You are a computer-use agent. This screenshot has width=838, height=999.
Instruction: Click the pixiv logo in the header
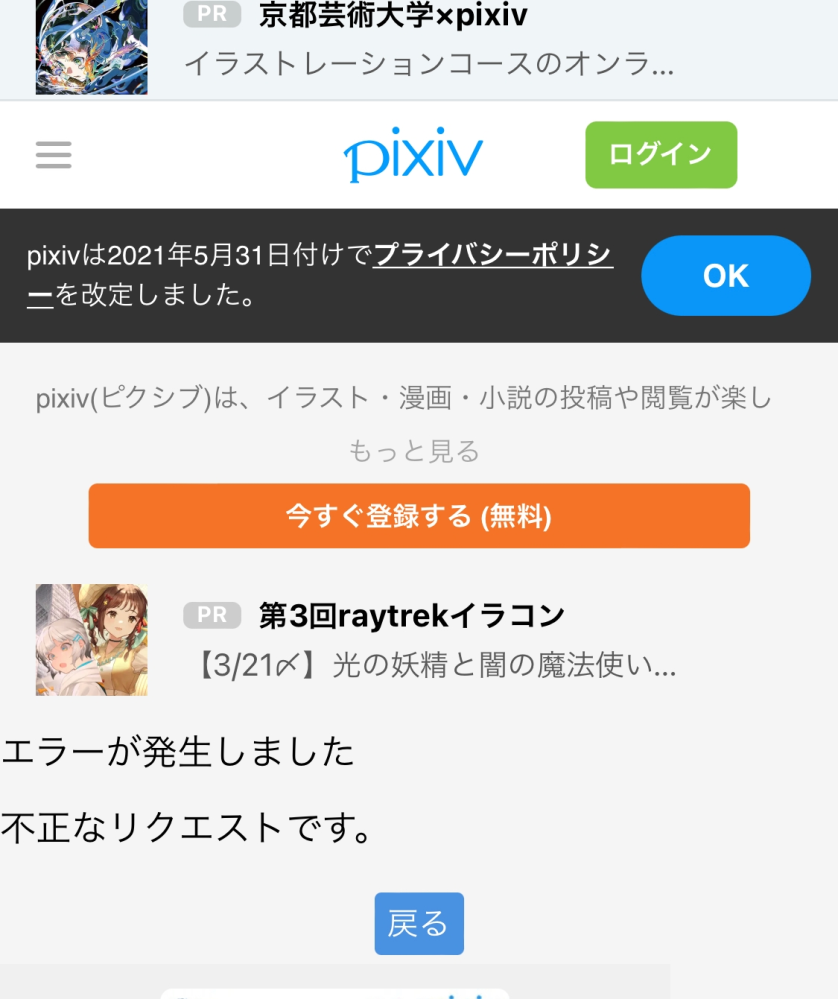tap(414, 154)
